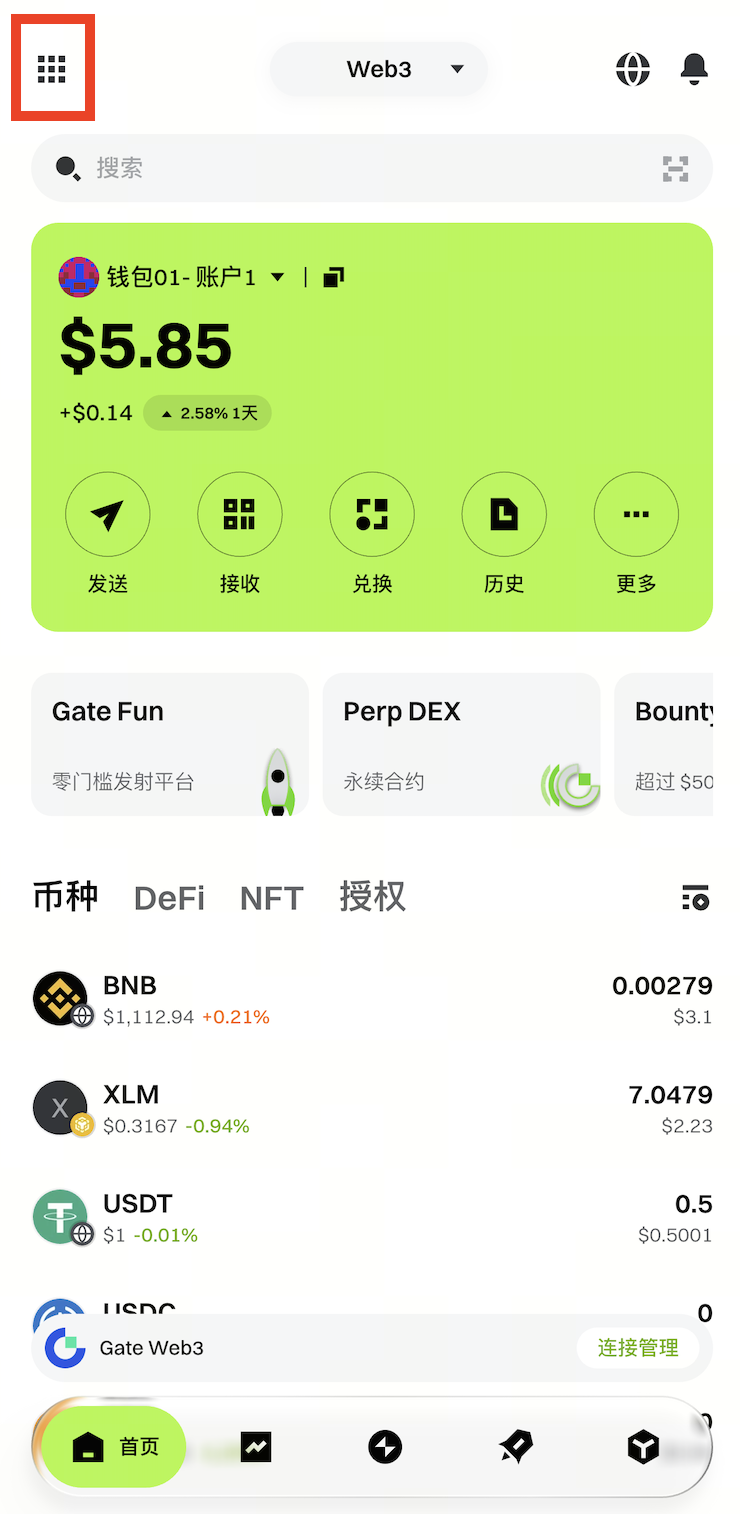Image resolution: width=740 pixels, height=1514 pixels.
Task: Open the grid menu icon
Action: point(52,69)
